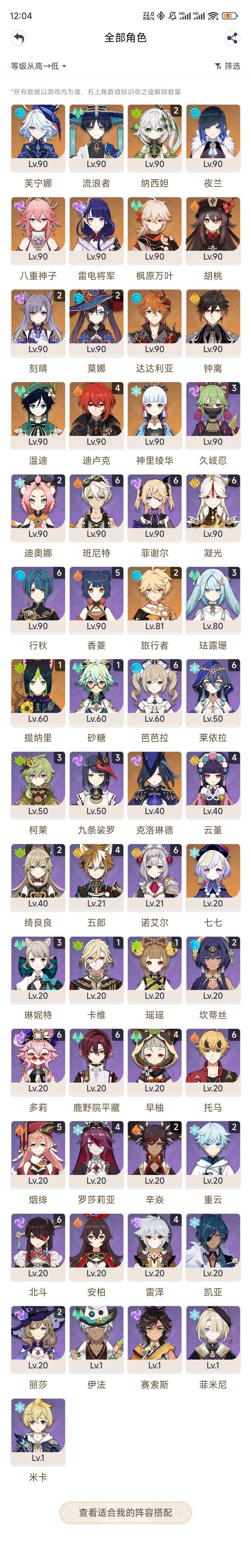This screenshot has width=251, height=1568.
Task: Select the 纳西妲 character tile
Action: point(154,137)
